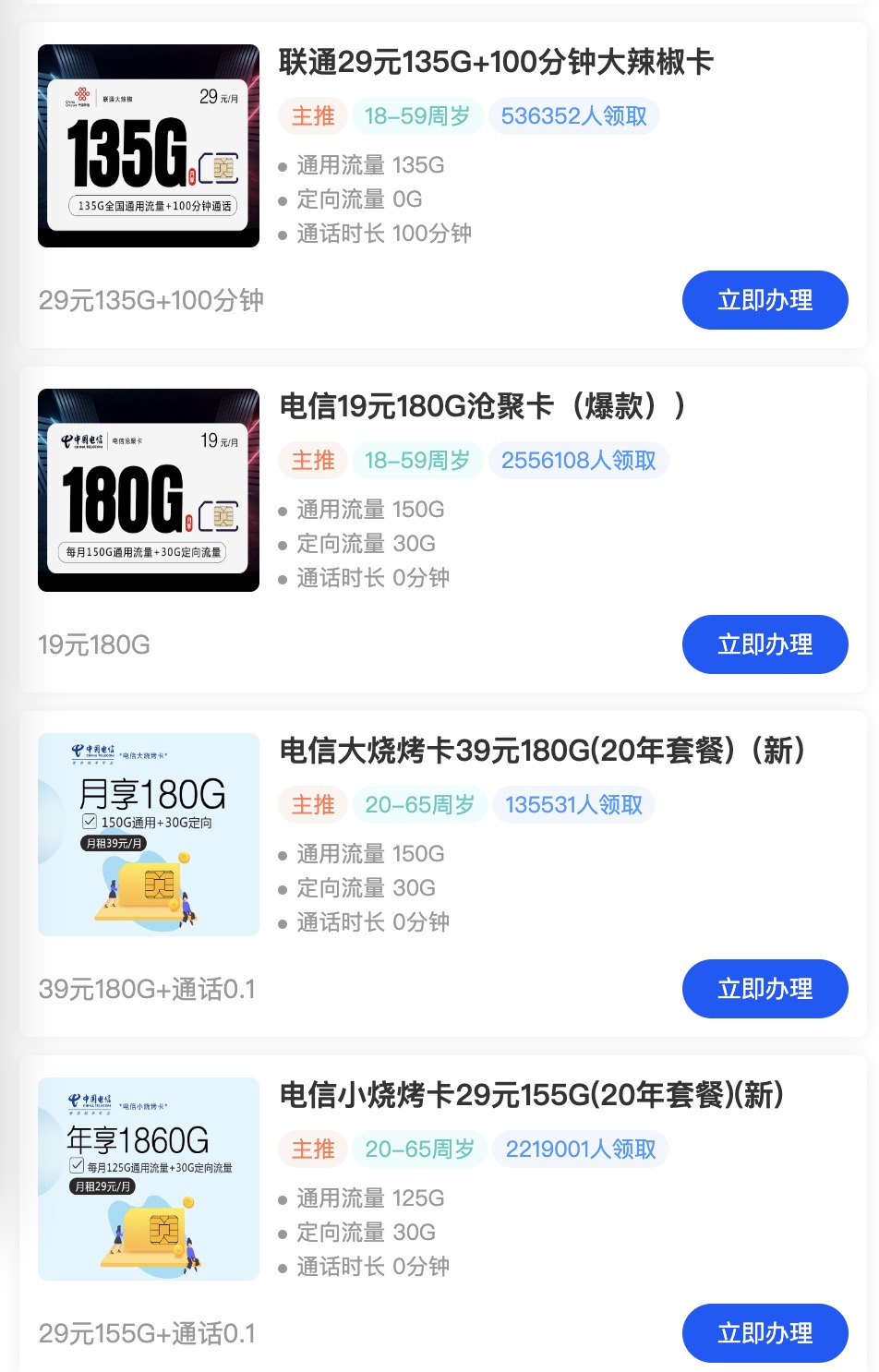Open the 电信 19元 180G card image
The height and width of the screenshot is (1372, 879).
click(149, 490)
